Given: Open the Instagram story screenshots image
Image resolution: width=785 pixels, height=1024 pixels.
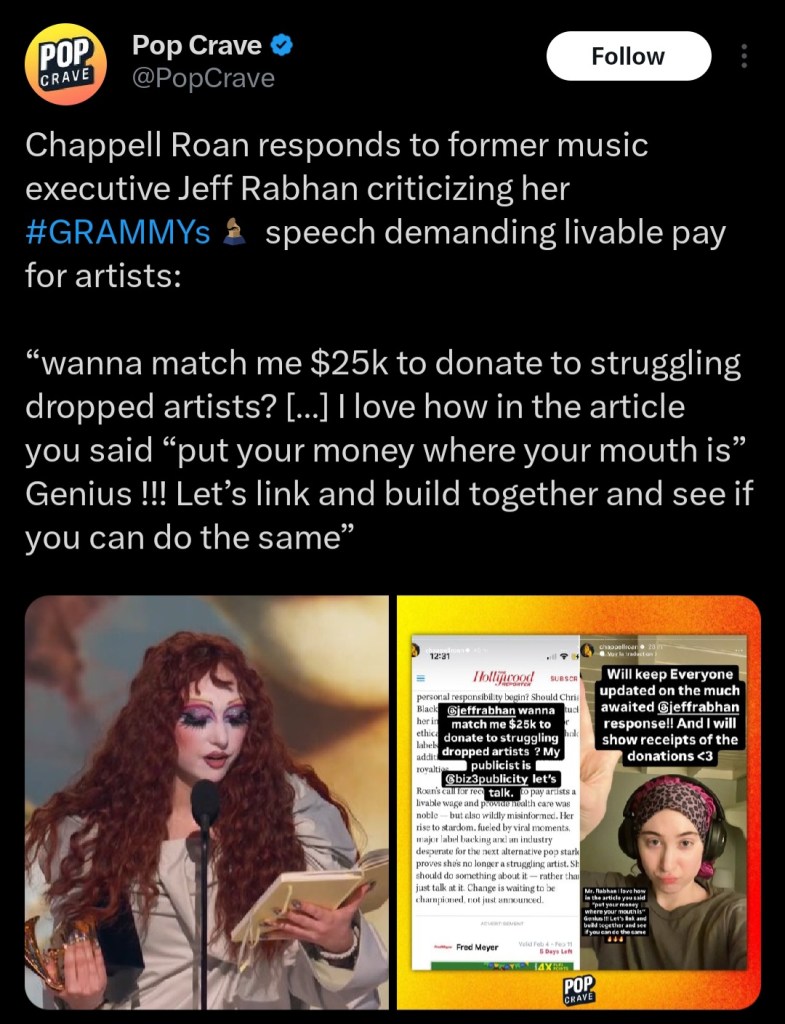Looking at the screenshot, I should (579, 802).
